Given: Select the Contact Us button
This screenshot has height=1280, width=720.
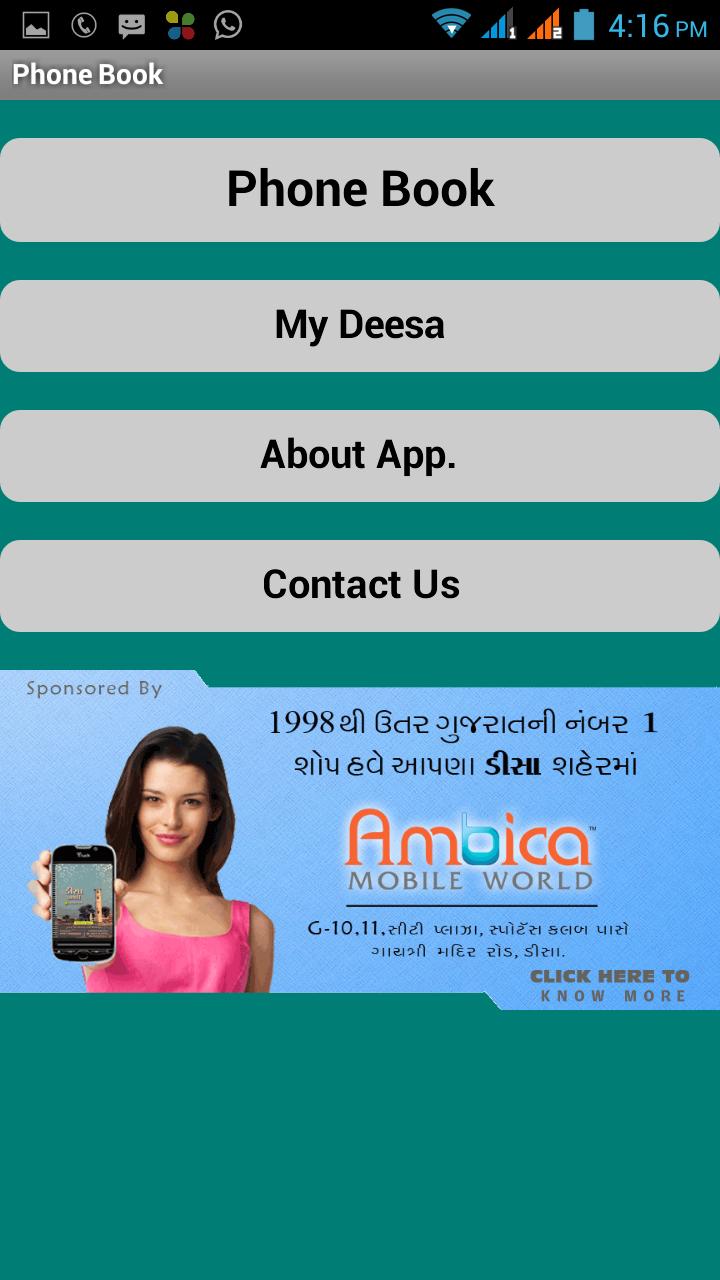Looking at the screenshot, I should click(x=360, y=586).
